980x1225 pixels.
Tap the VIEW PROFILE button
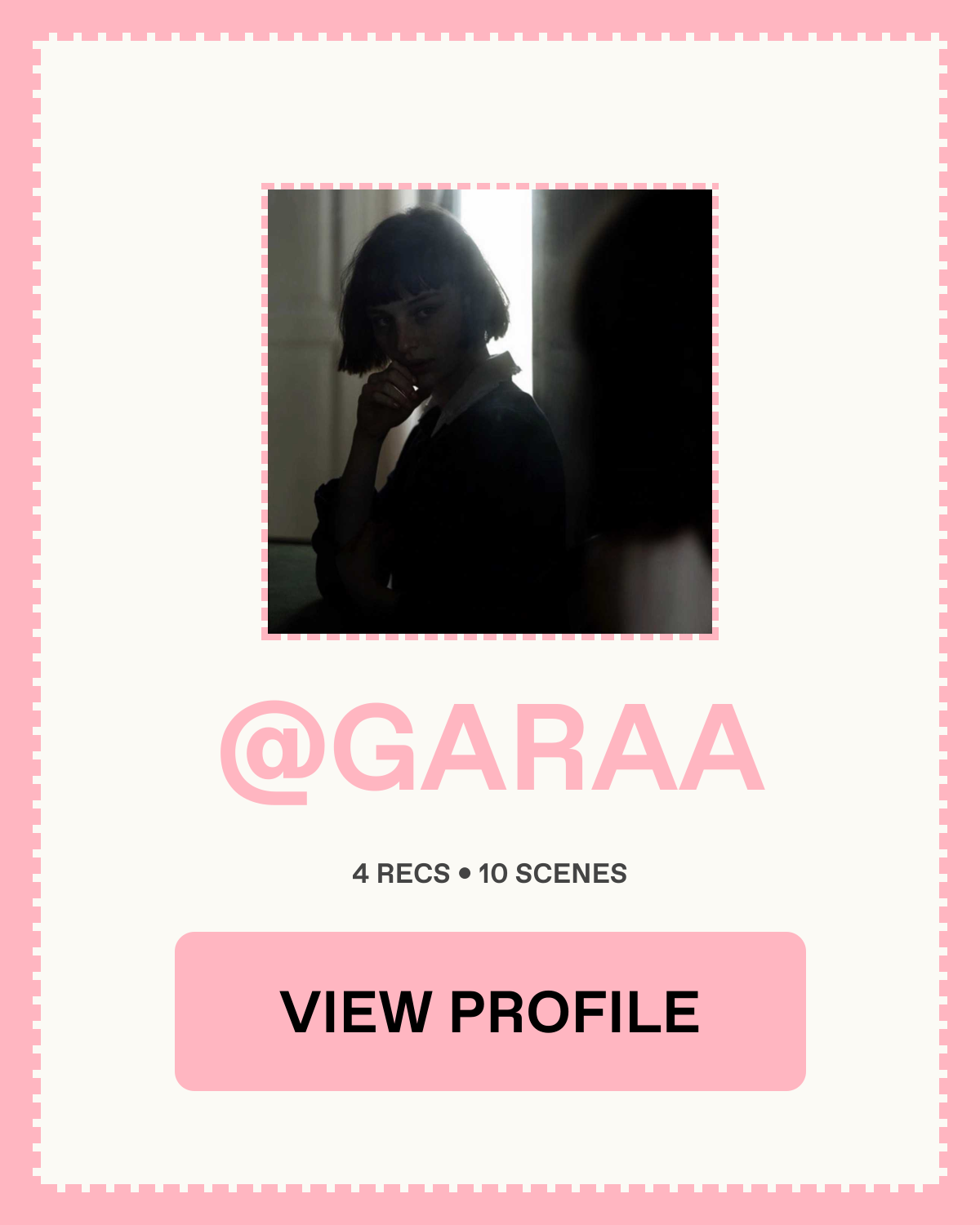(x=490, y=1011)
